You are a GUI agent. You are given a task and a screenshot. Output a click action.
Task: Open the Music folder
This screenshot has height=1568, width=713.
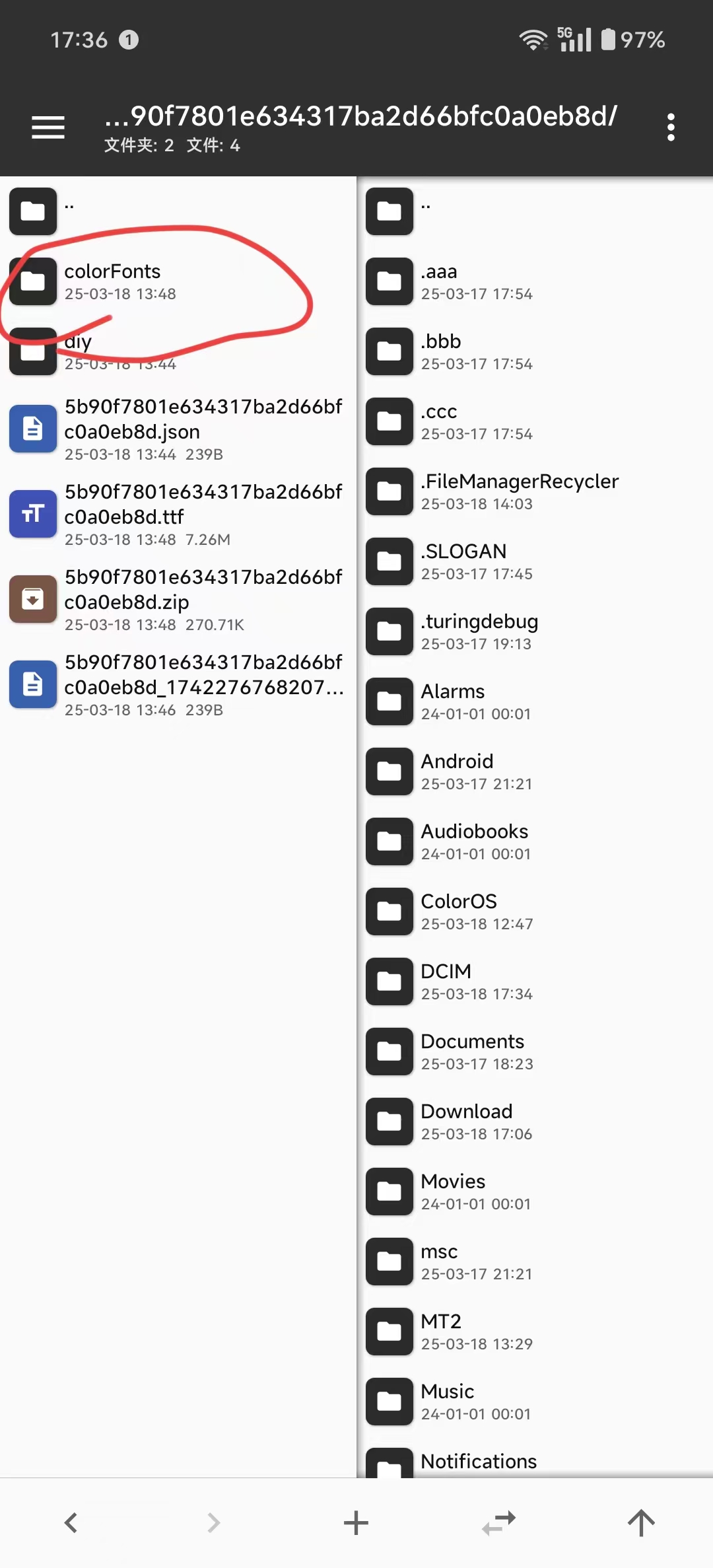tap(448, 1401)
